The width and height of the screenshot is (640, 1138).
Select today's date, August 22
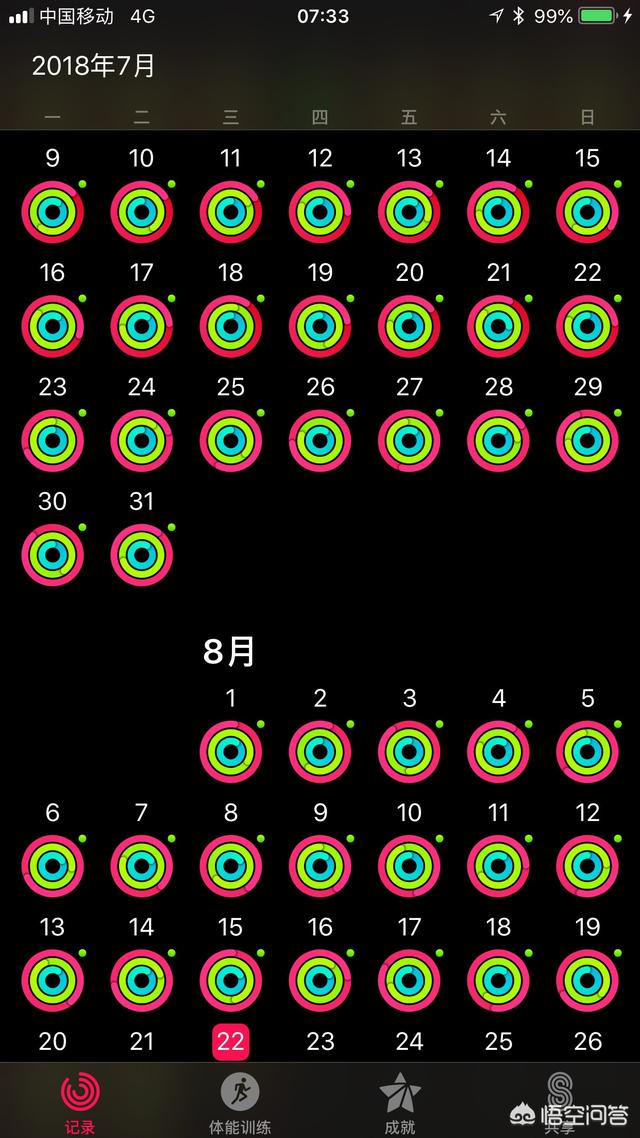[231, 1042]
